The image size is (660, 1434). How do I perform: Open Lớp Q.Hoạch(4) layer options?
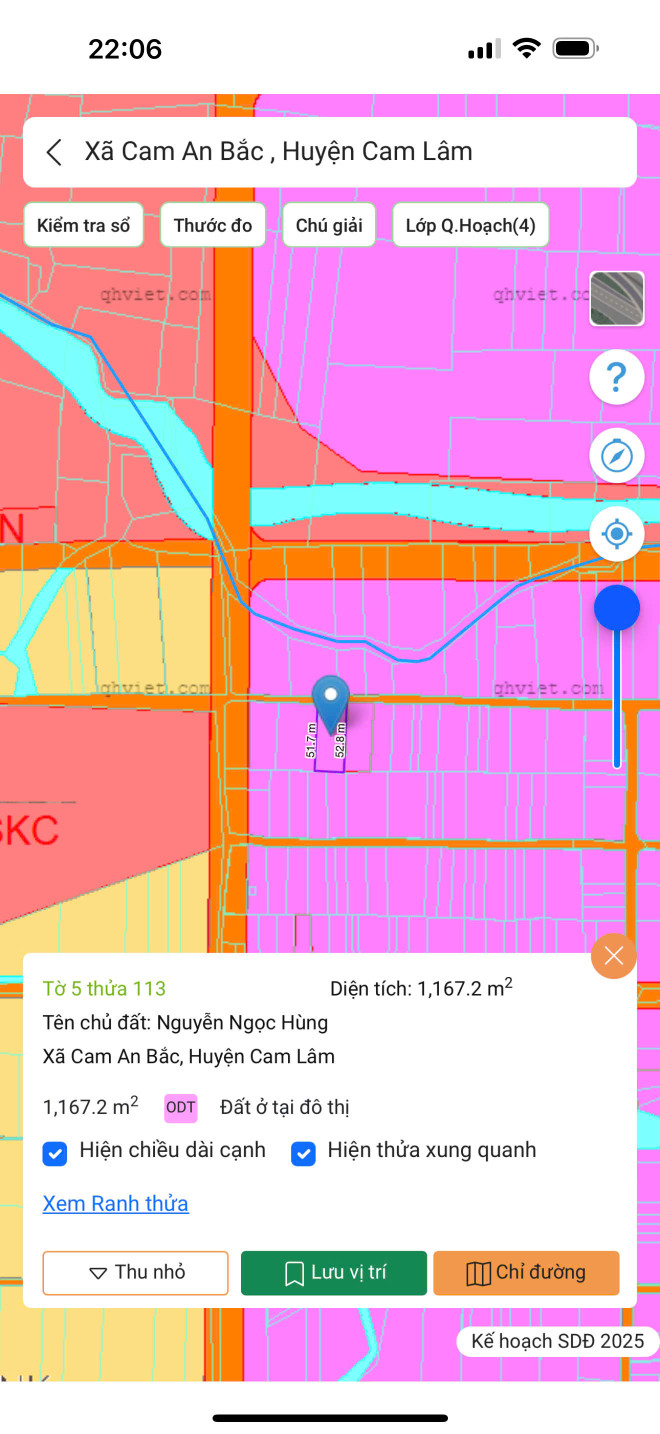tap(470, 225)
